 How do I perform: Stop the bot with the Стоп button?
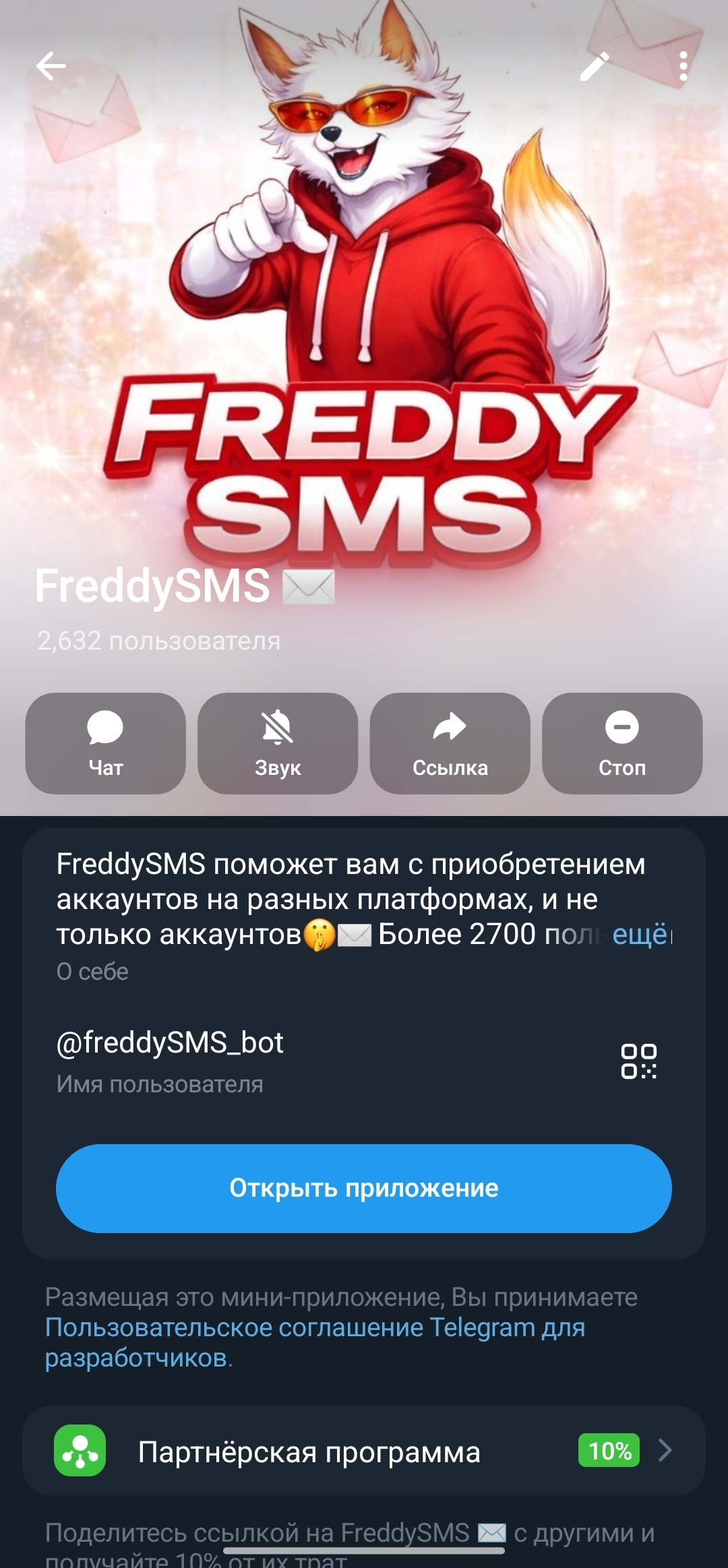(621, 743)
